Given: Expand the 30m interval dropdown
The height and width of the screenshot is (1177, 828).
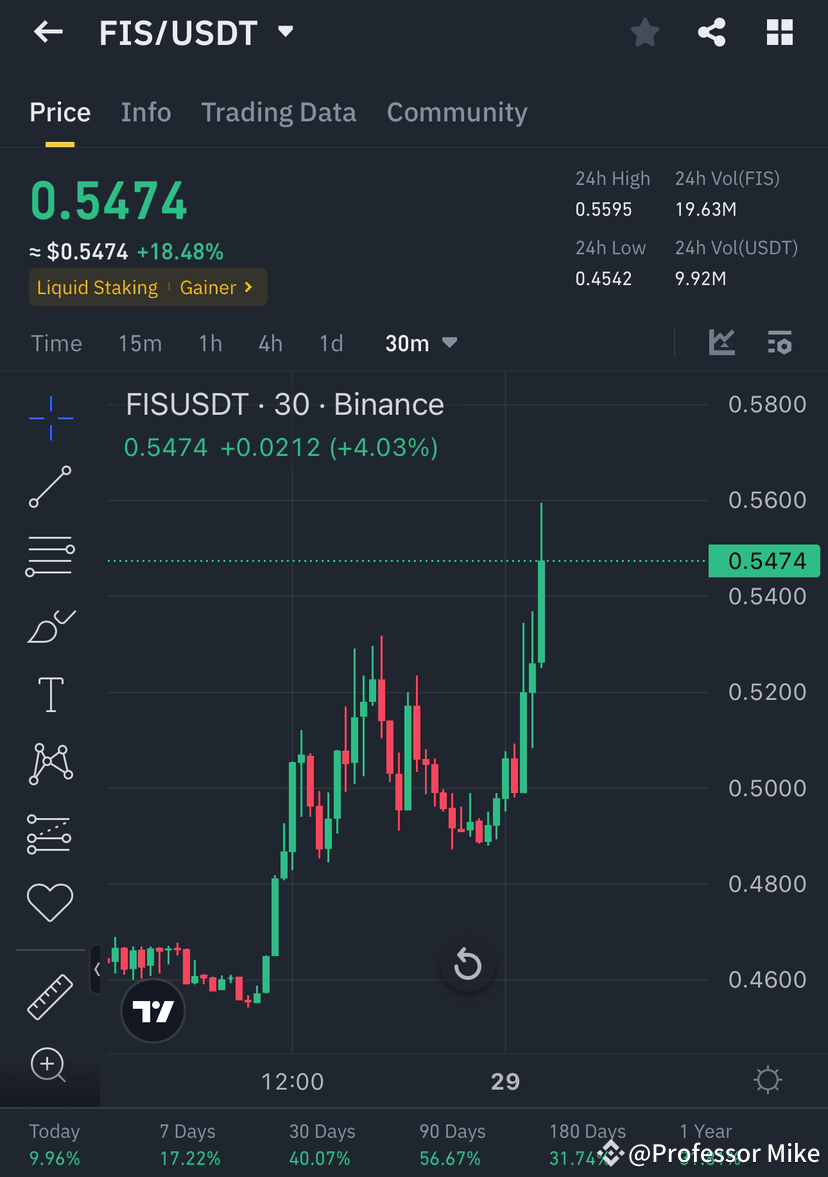Looking at the screenshot, I should coord(449,343).
